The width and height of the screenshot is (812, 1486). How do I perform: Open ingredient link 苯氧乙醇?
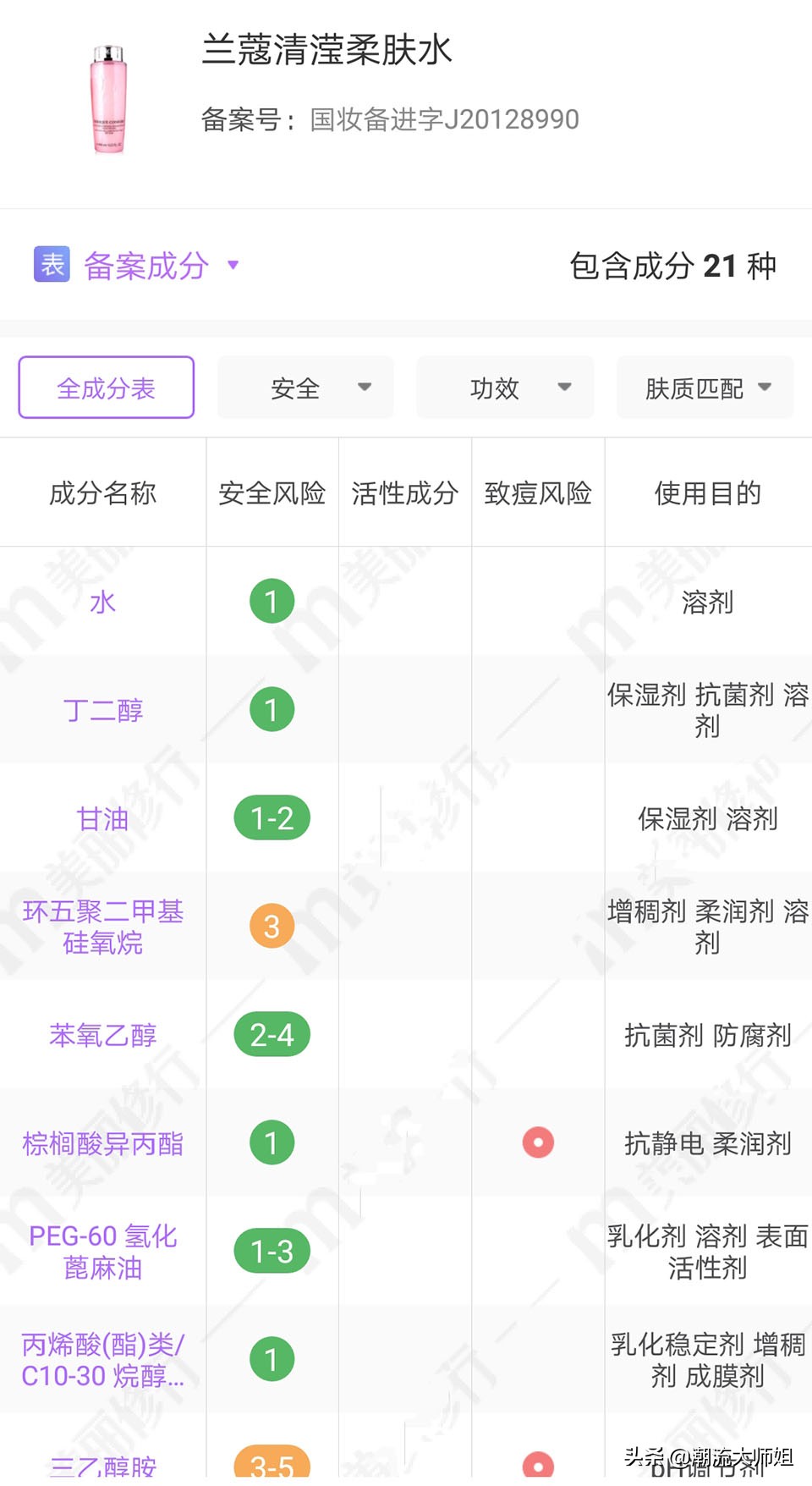click(x=103, y=1035)
